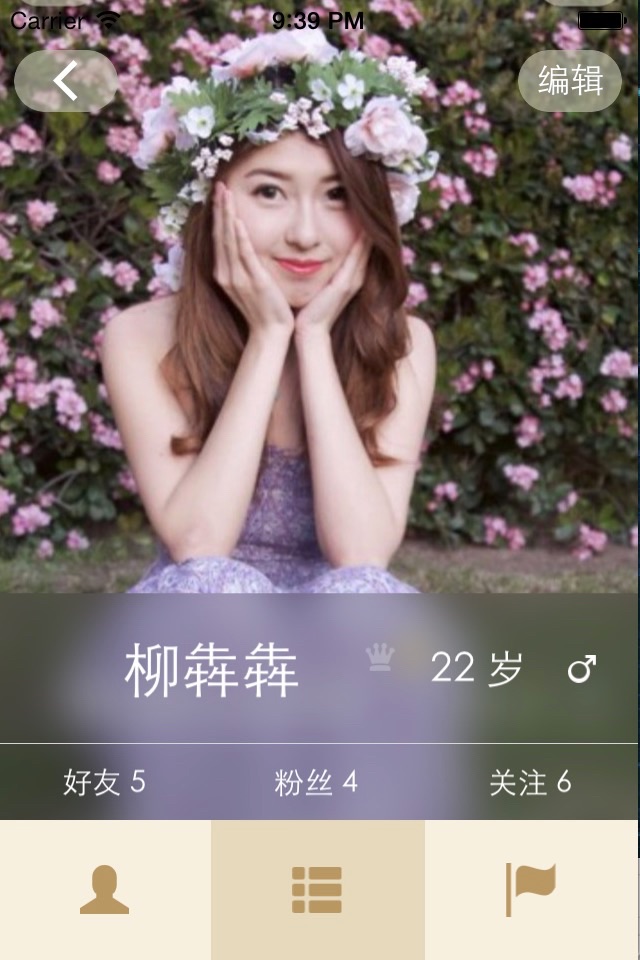The width and height of the screenshot is (640, 960).
Task: Tap the 编辑 edit button
Action: point(570,80)
